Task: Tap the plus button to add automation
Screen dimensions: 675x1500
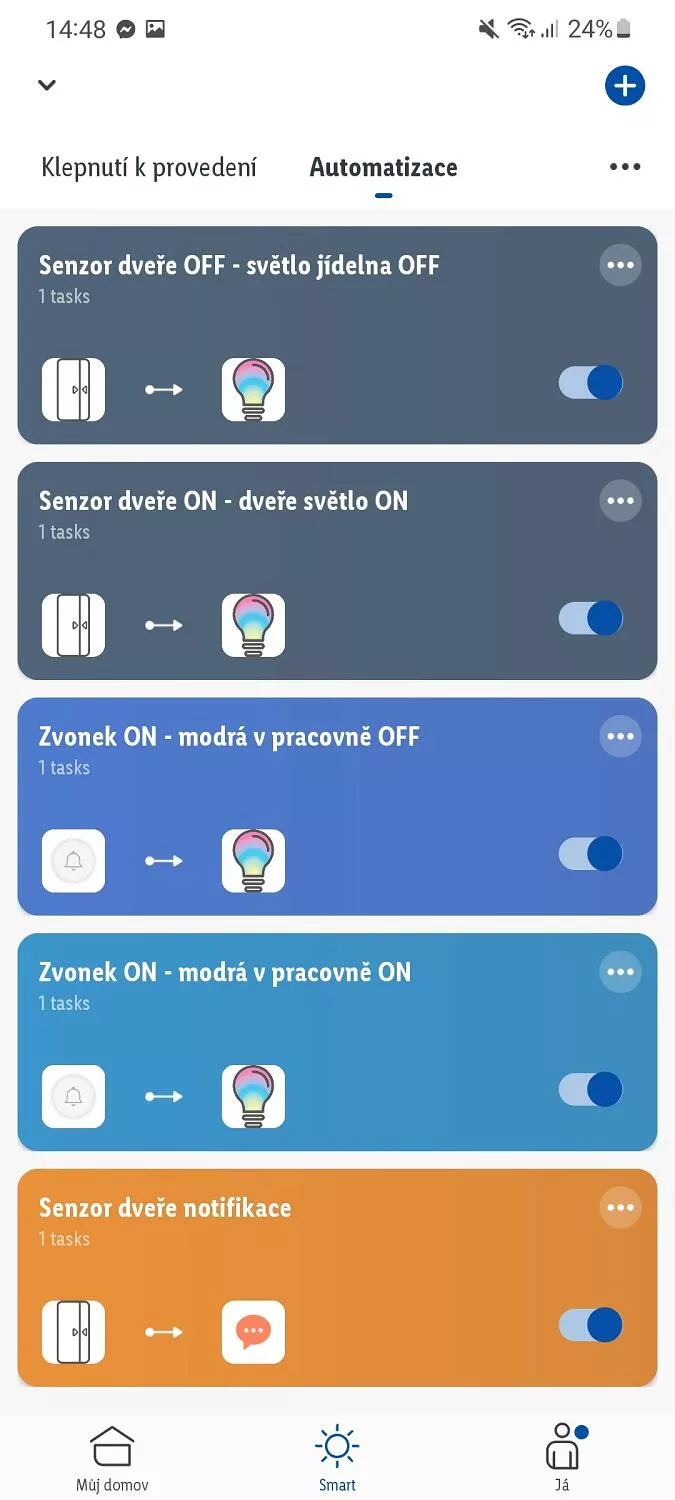Action: click(625, 86)
